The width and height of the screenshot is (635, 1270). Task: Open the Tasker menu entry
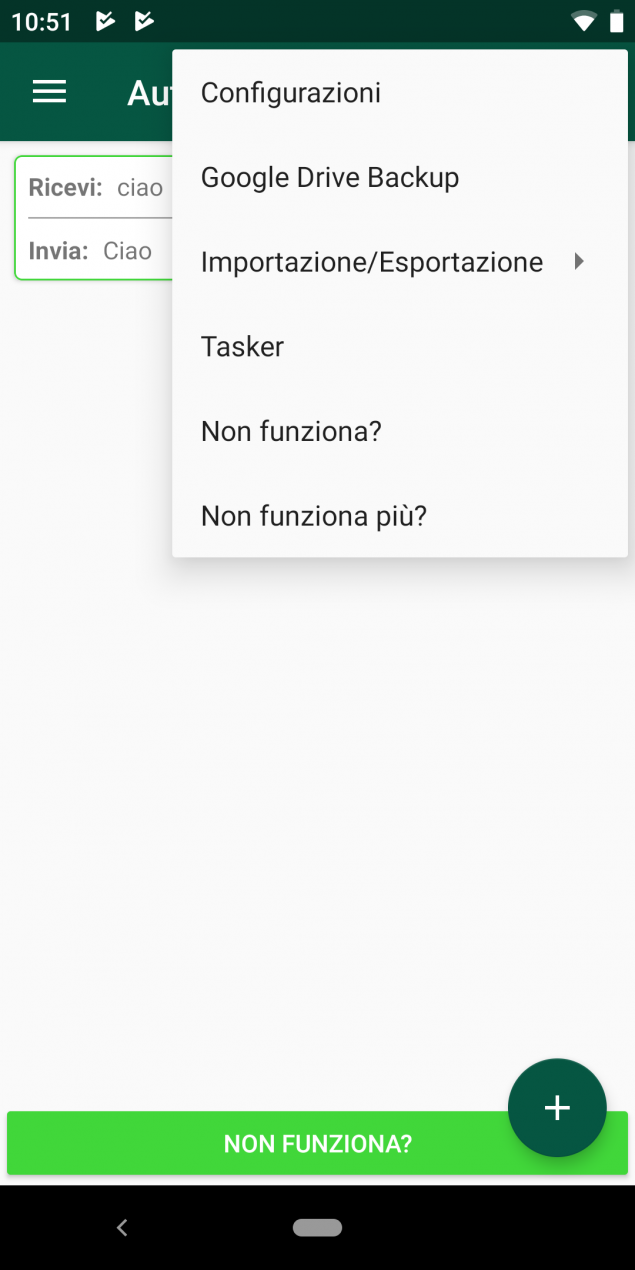[400, 347]
